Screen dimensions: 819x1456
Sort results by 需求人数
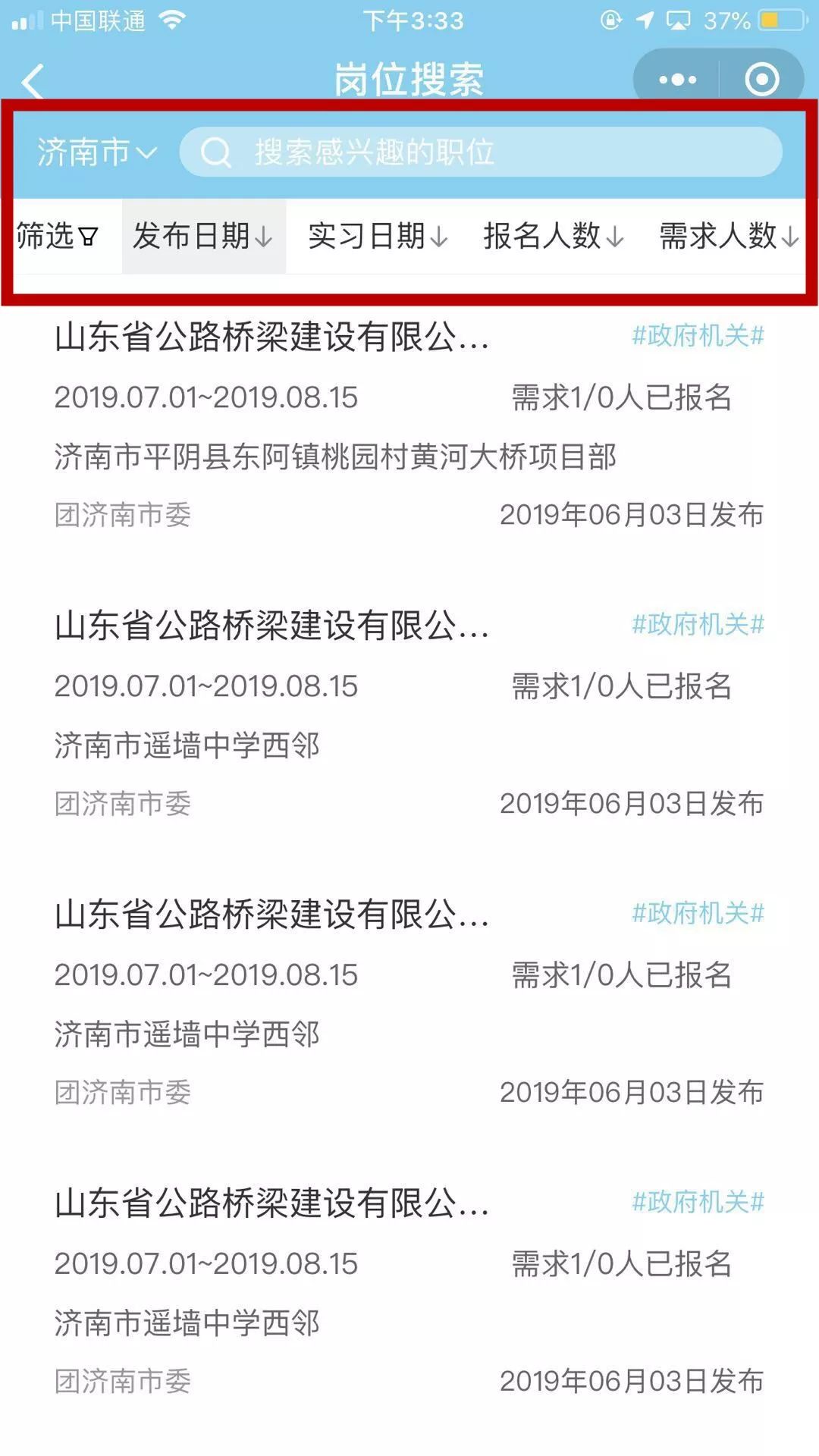coord(729,236)
